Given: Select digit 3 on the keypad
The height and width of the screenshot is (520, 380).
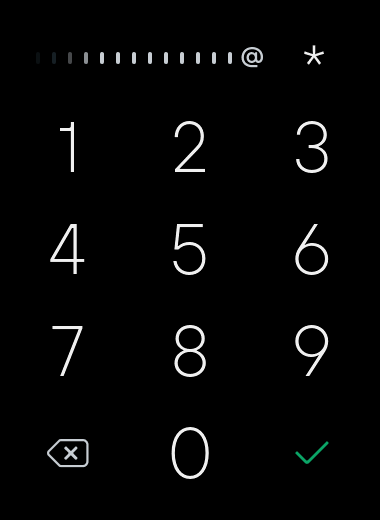Looking at the screenshot, I should [312, 147].
